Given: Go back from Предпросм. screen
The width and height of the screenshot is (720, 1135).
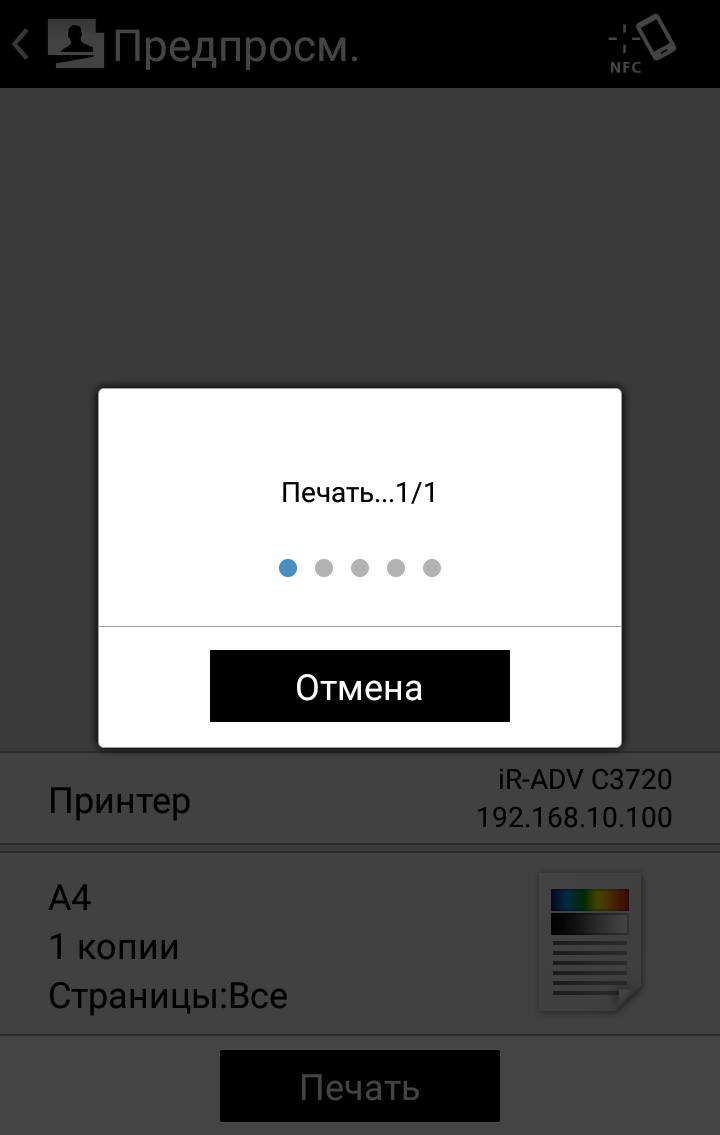Looking at the screenshot, I should tap(22, 45).
